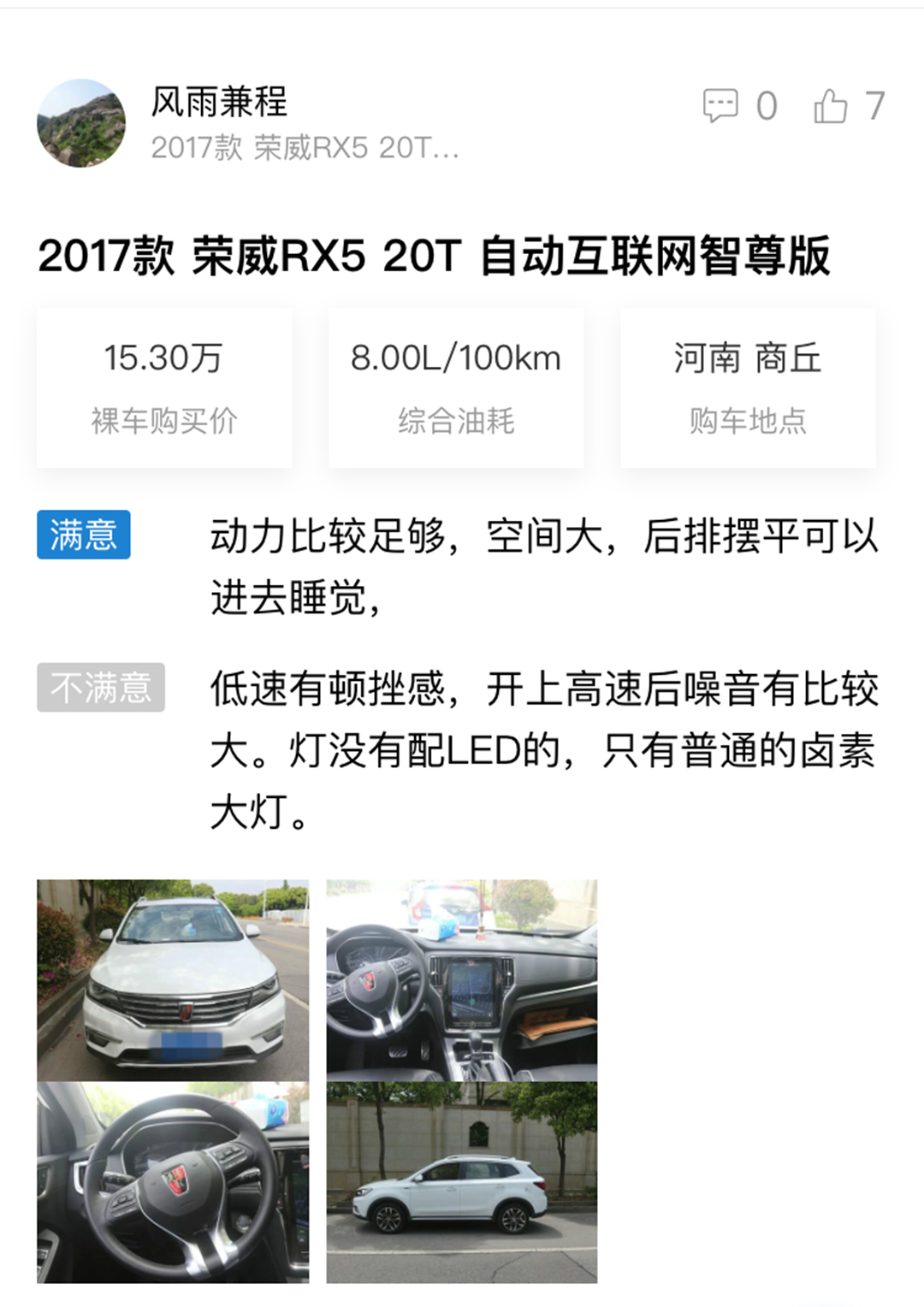View the dashboard and center screen photo
Viewport: 924px width, 1307px height.
462,979
